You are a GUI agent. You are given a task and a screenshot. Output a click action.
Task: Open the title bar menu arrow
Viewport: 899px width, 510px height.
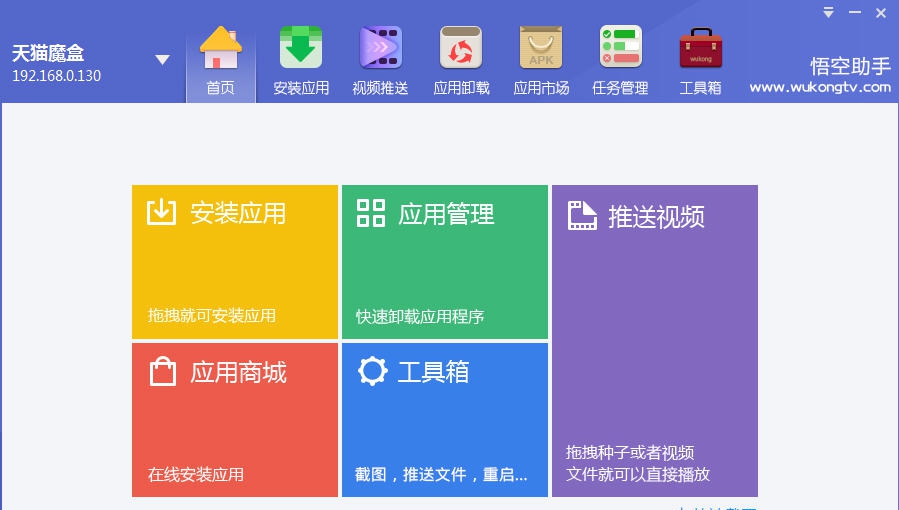(x=829, y=13)
